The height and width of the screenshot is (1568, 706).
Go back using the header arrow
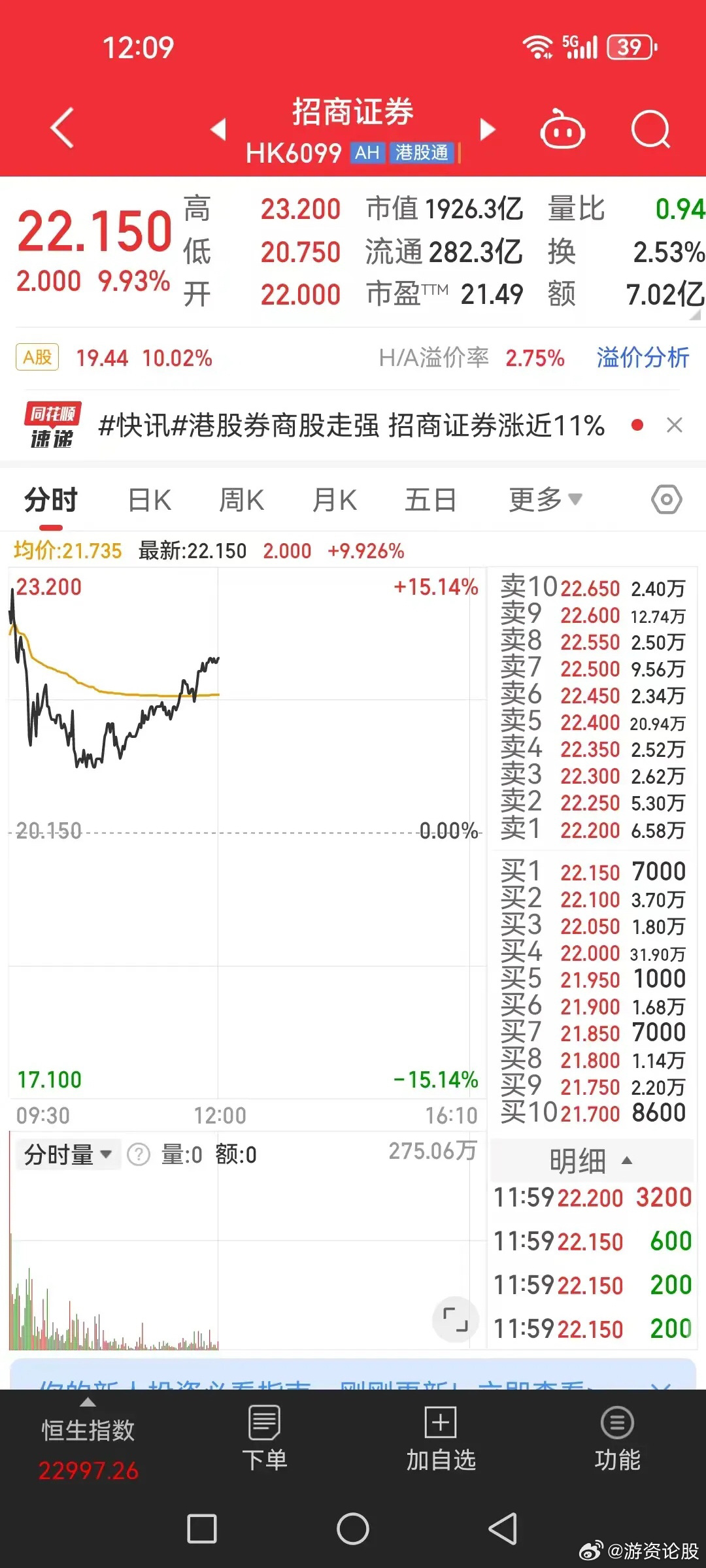[x=62, y=128]
